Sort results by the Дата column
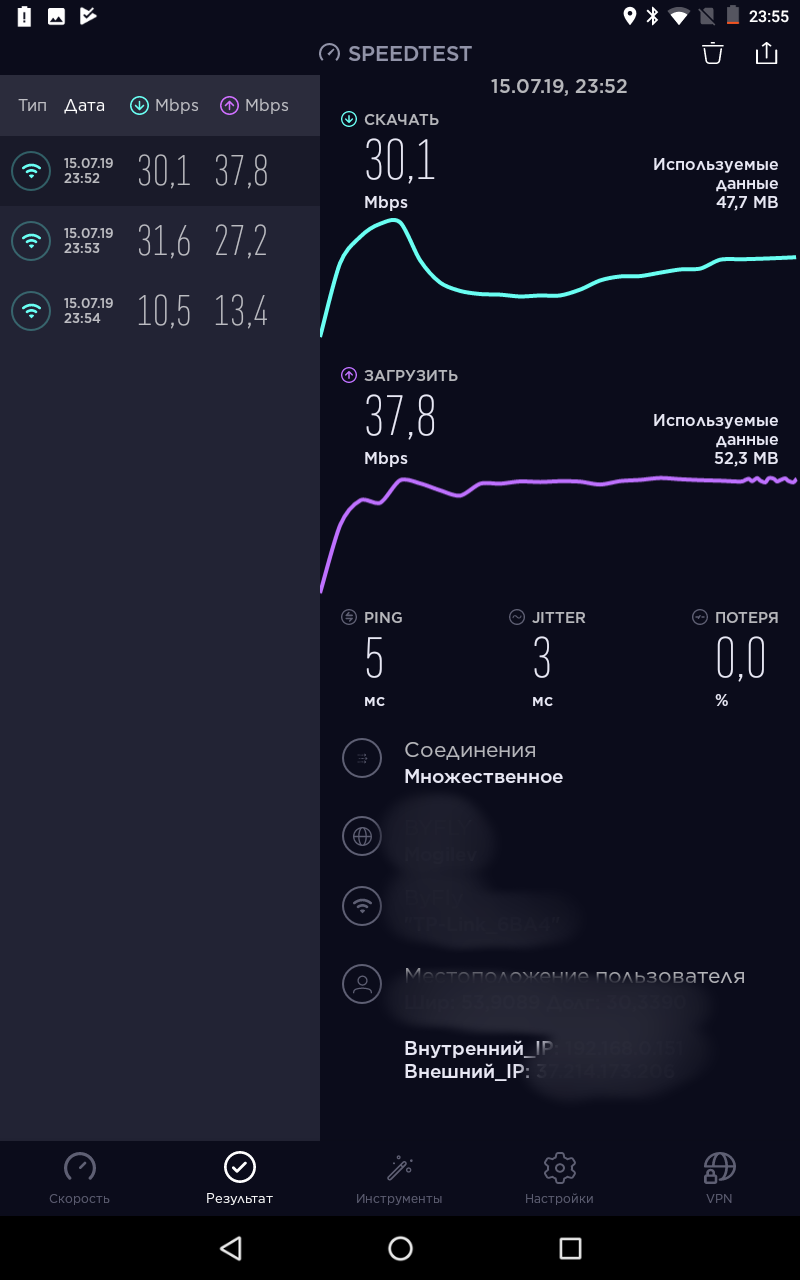The image size is (800, 1280). [x=84, y=106]
